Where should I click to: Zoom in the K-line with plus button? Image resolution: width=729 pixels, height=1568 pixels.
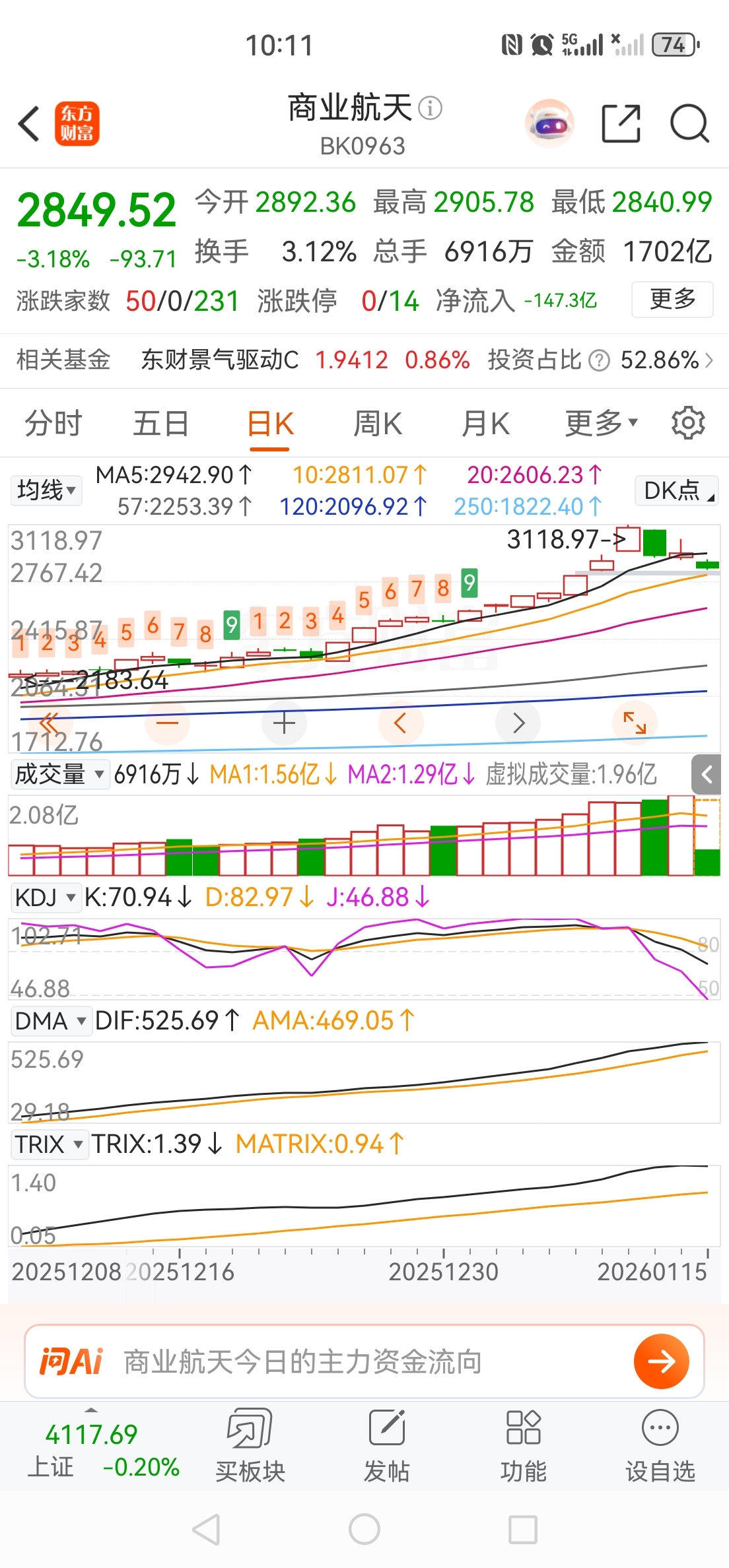[284, 724]
